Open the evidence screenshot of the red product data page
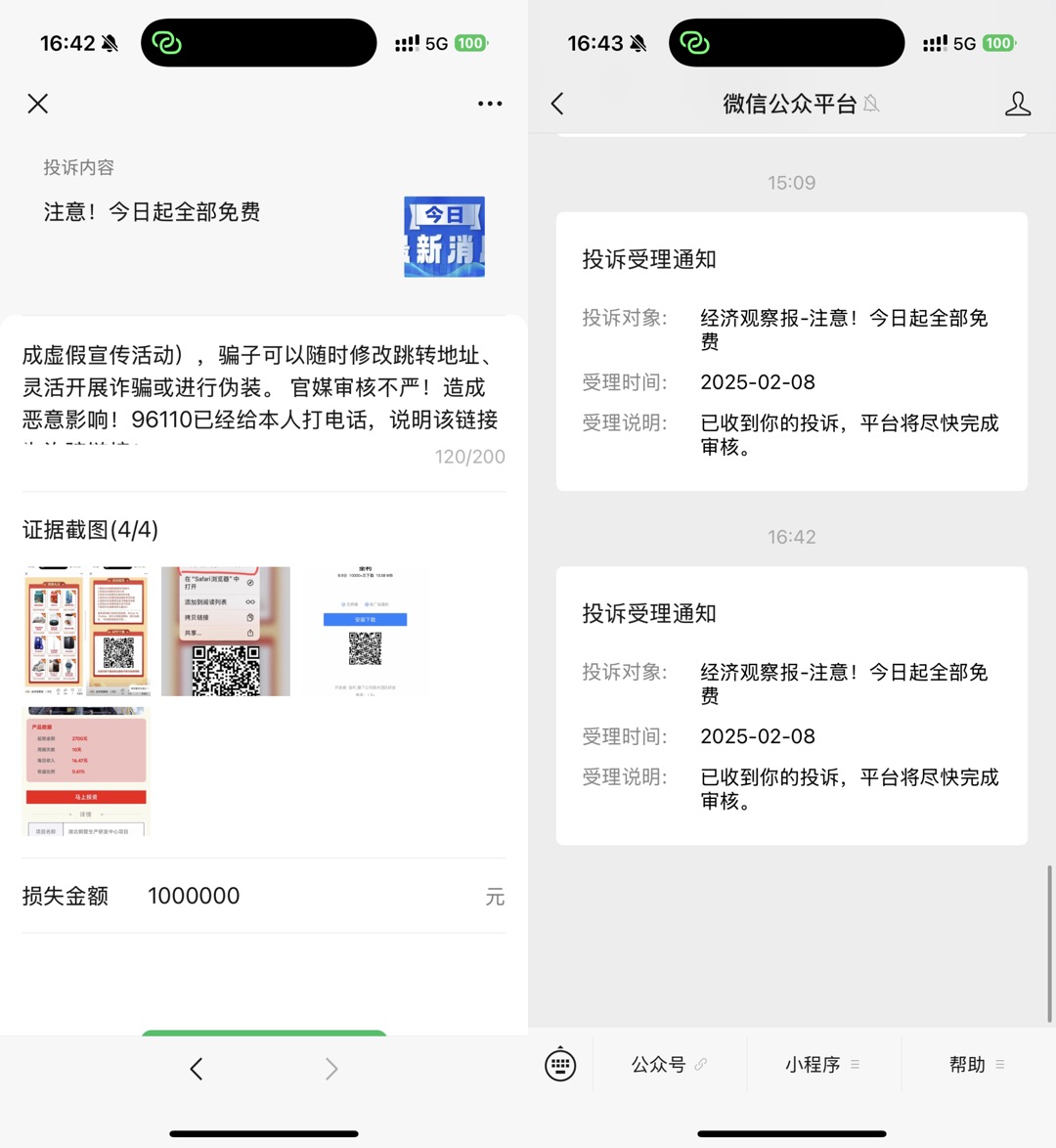The image size is (1056, 1148). tap(87, 771)
